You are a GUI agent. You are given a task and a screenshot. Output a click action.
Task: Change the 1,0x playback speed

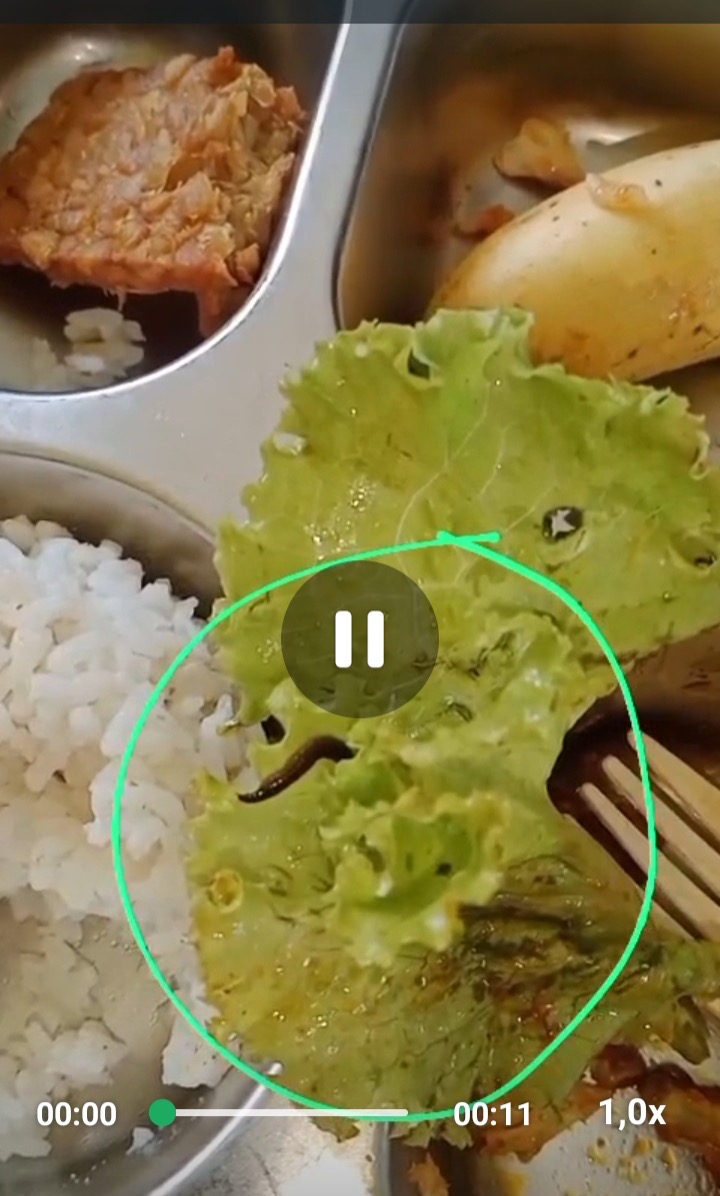point(632,1112)
